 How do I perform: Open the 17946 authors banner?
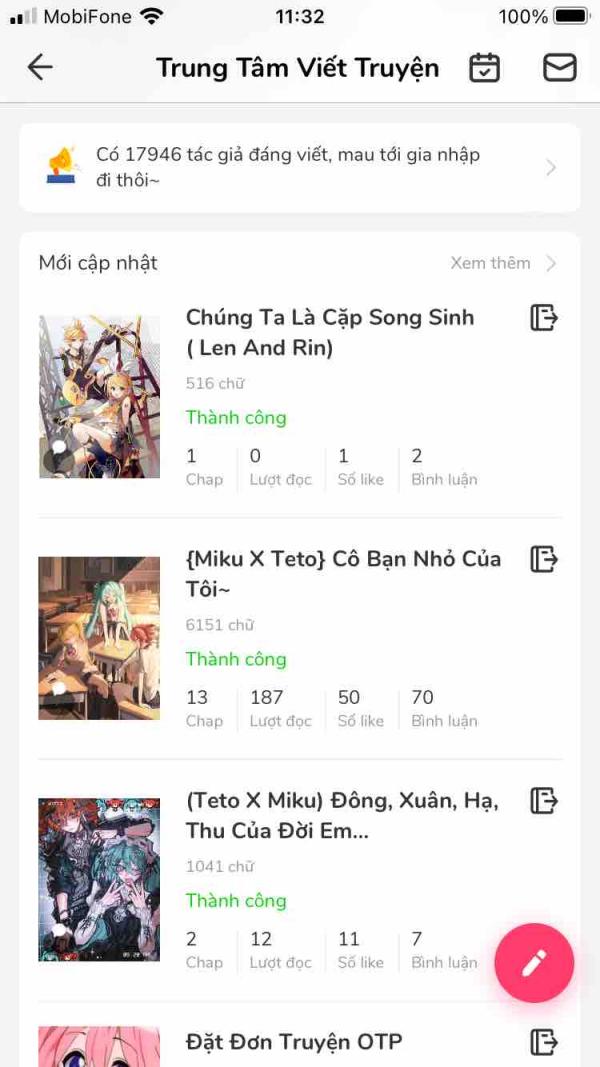click(x=300, y=167)
